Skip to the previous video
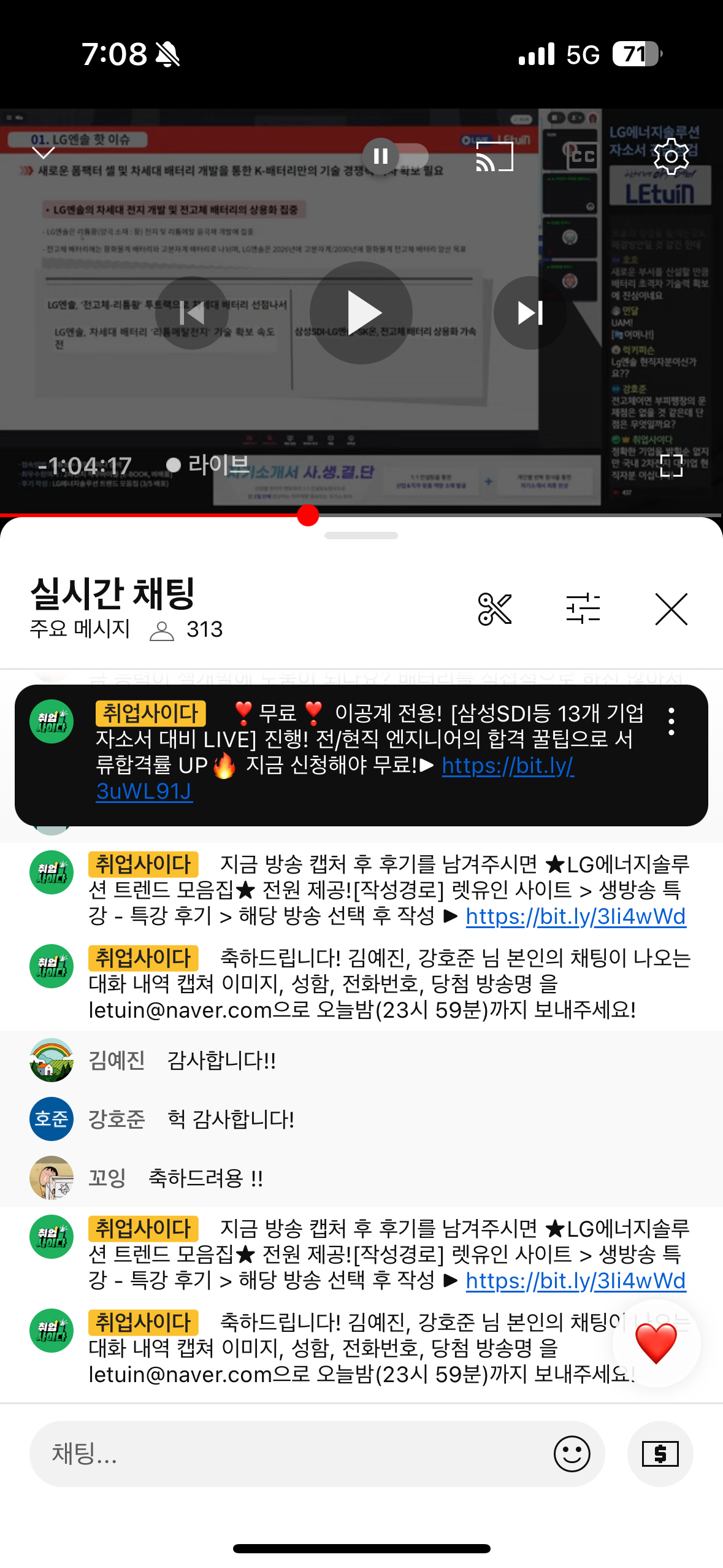 click(x=192, y=313)
